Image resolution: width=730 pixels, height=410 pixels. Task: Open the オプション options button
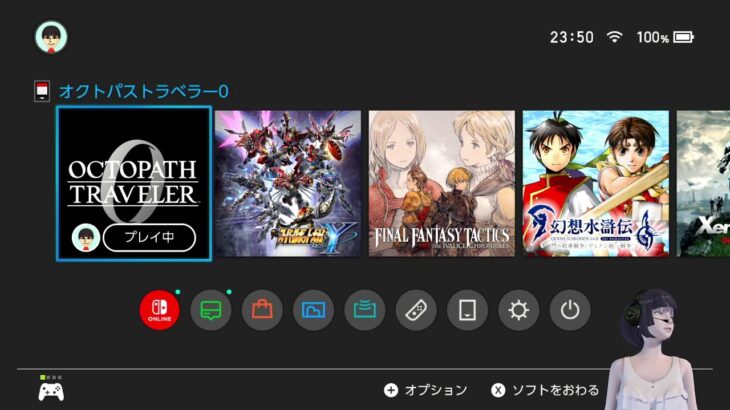point(426,390)
